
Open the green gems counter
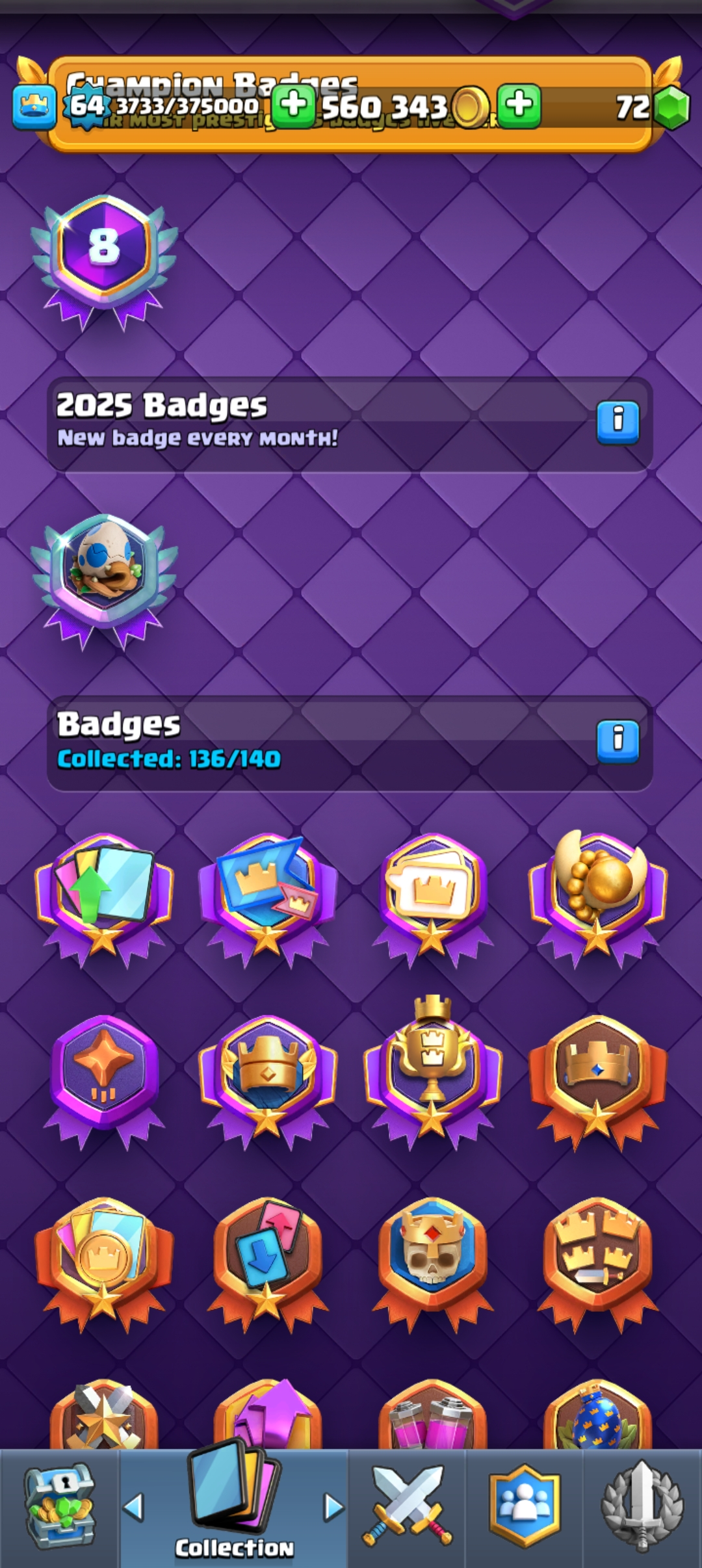[669, 107]
